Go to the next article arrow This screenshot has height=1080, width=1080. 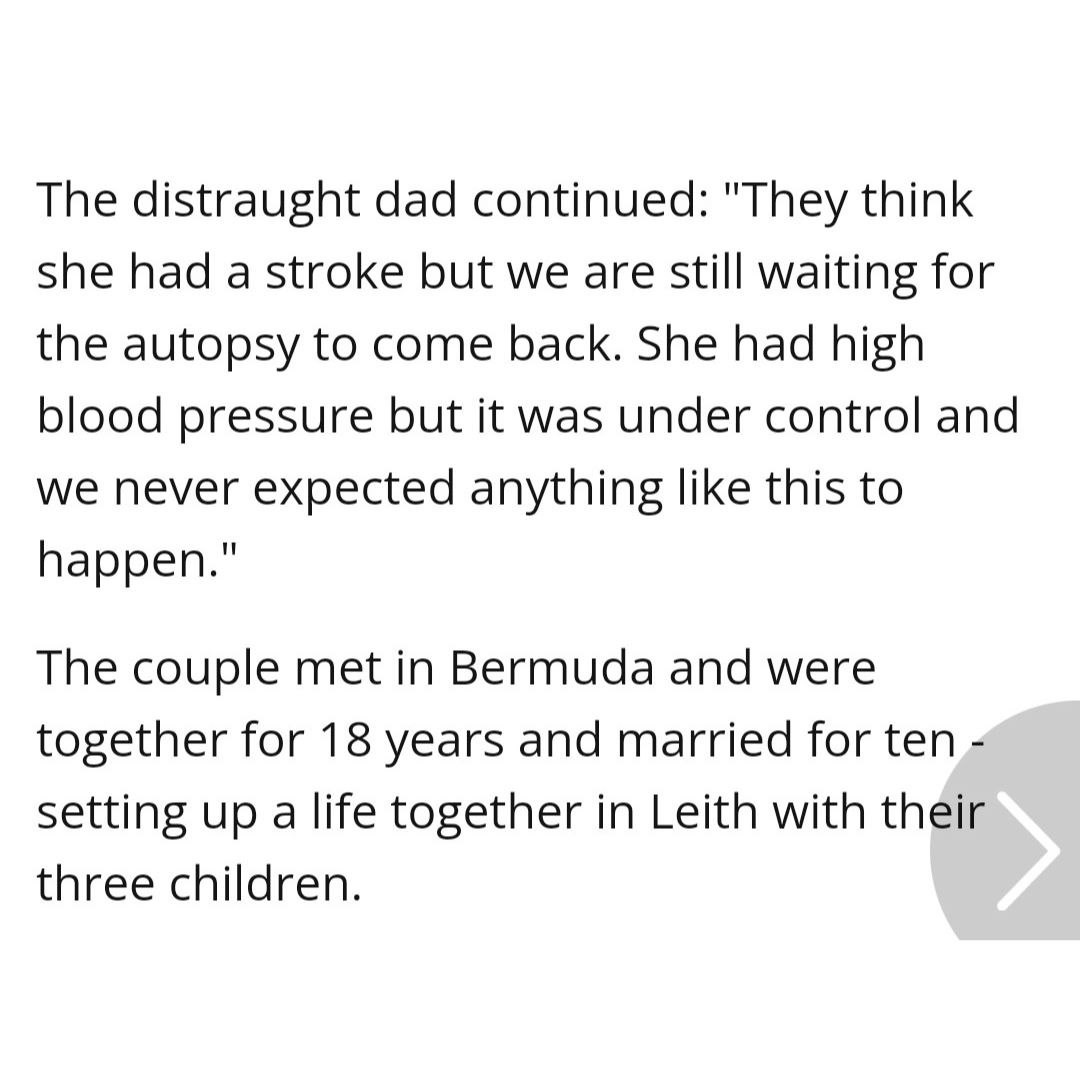pos(1027,850)
